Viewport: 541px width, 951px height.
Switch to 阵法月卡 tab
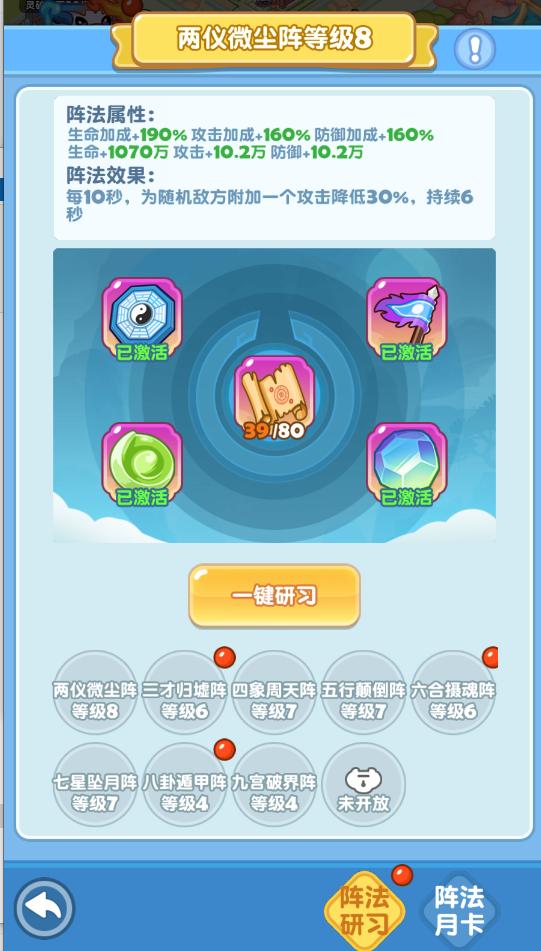[459, 911]
